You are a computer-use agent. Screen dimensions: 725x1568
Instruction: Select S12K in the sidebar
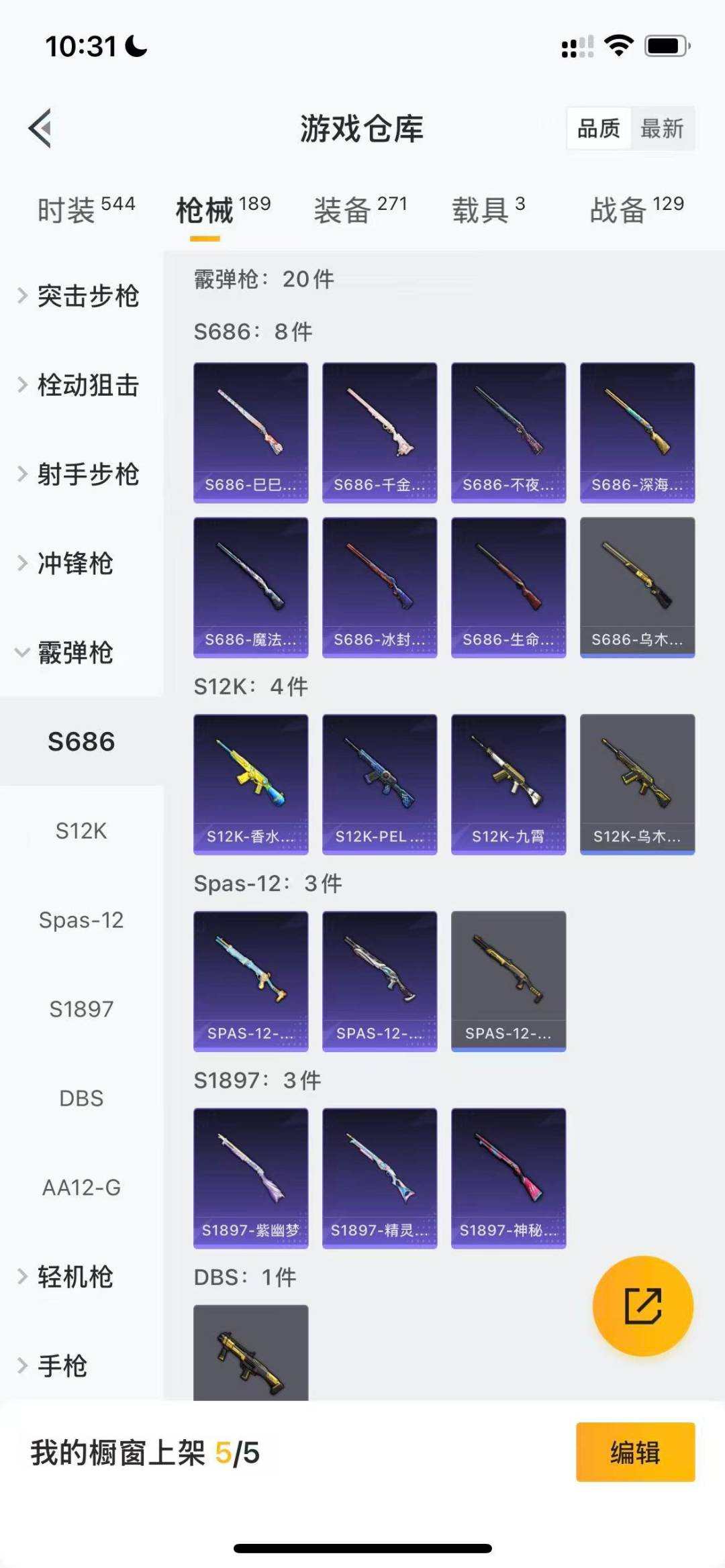click(x=81, y=831)
